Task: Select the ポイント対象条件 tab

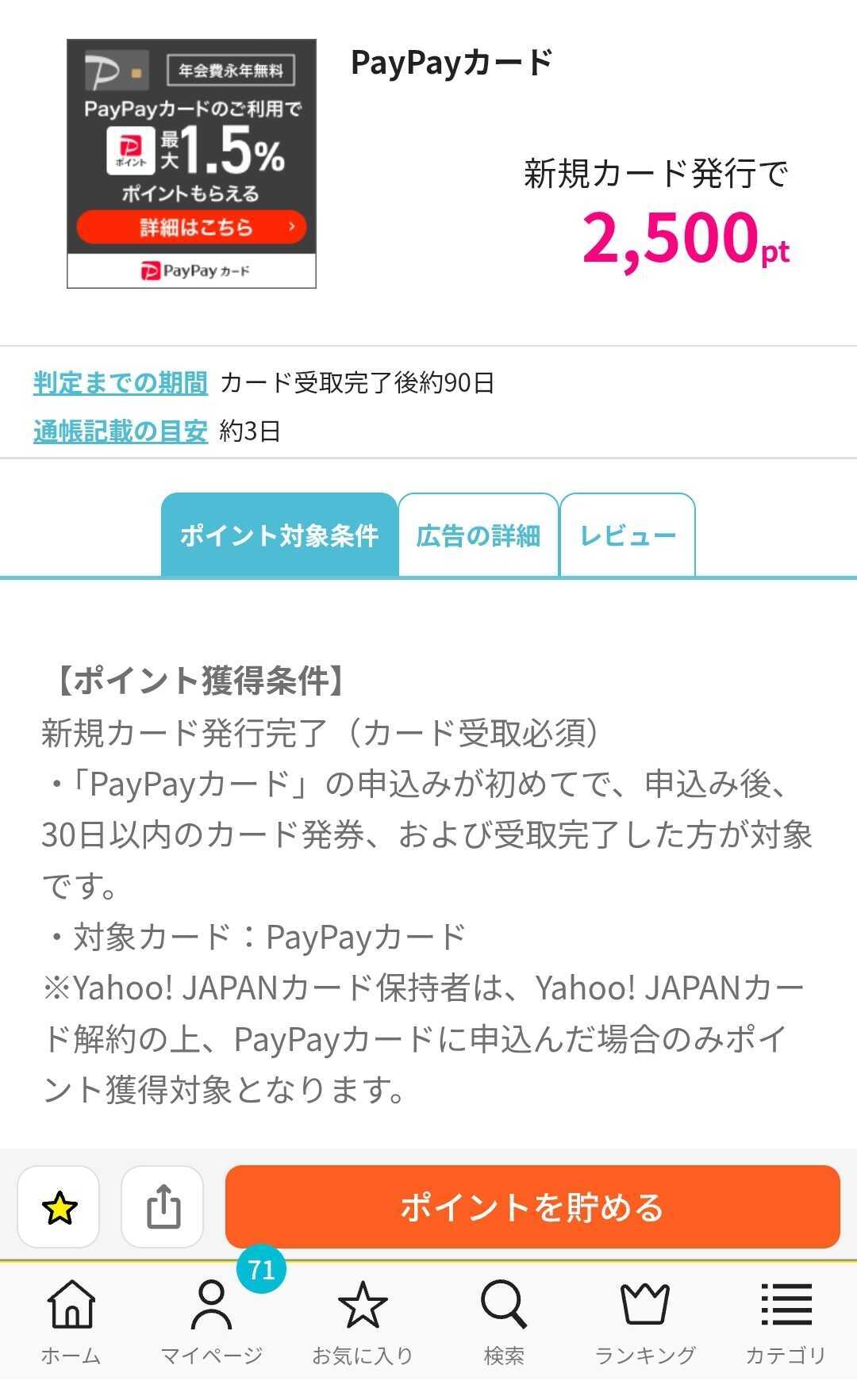Action: click(279, 535)
